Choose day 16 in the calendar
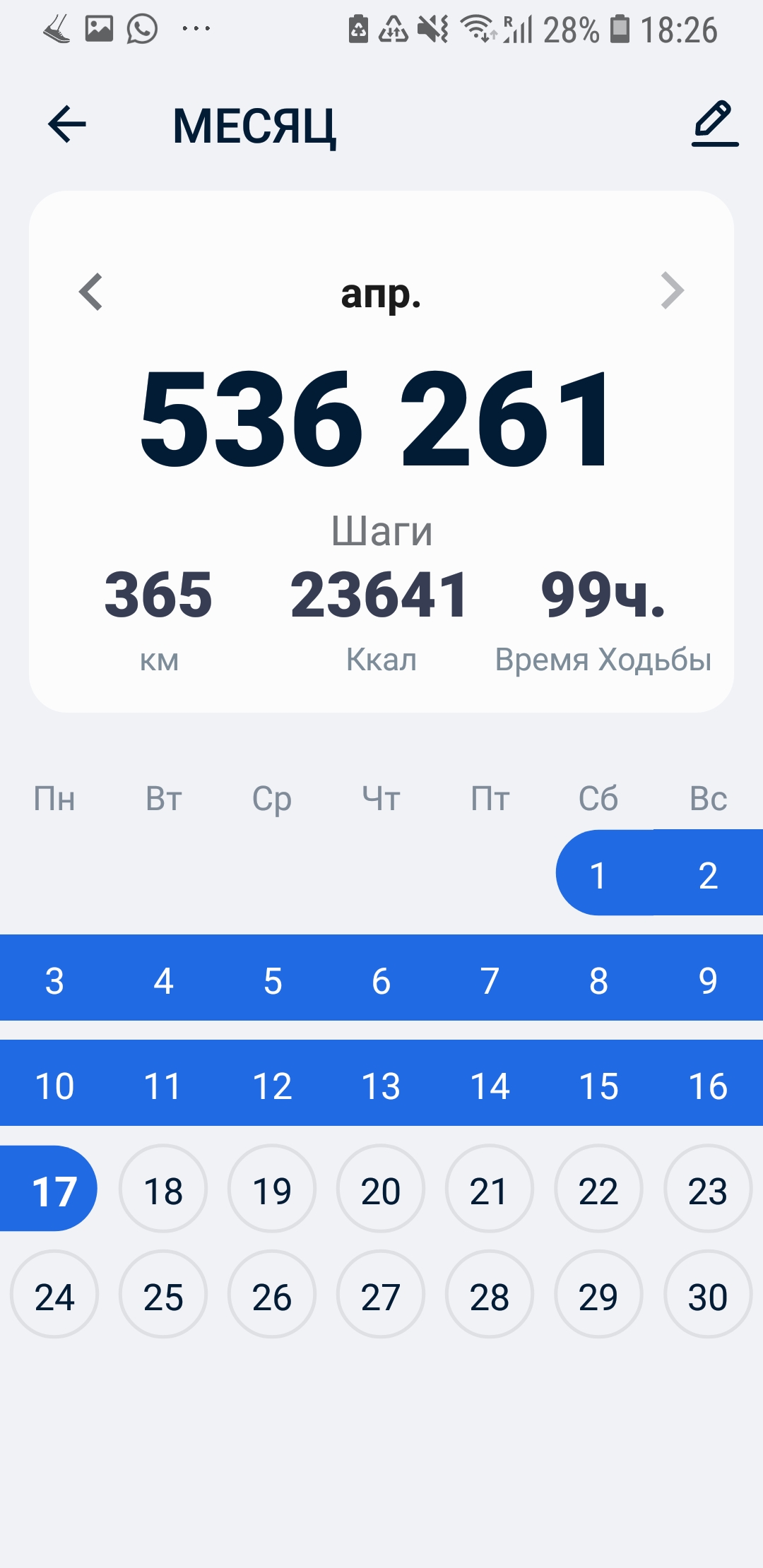Image resolution: width=763 pixels, height=1568 pixels. coord(707,1086)
